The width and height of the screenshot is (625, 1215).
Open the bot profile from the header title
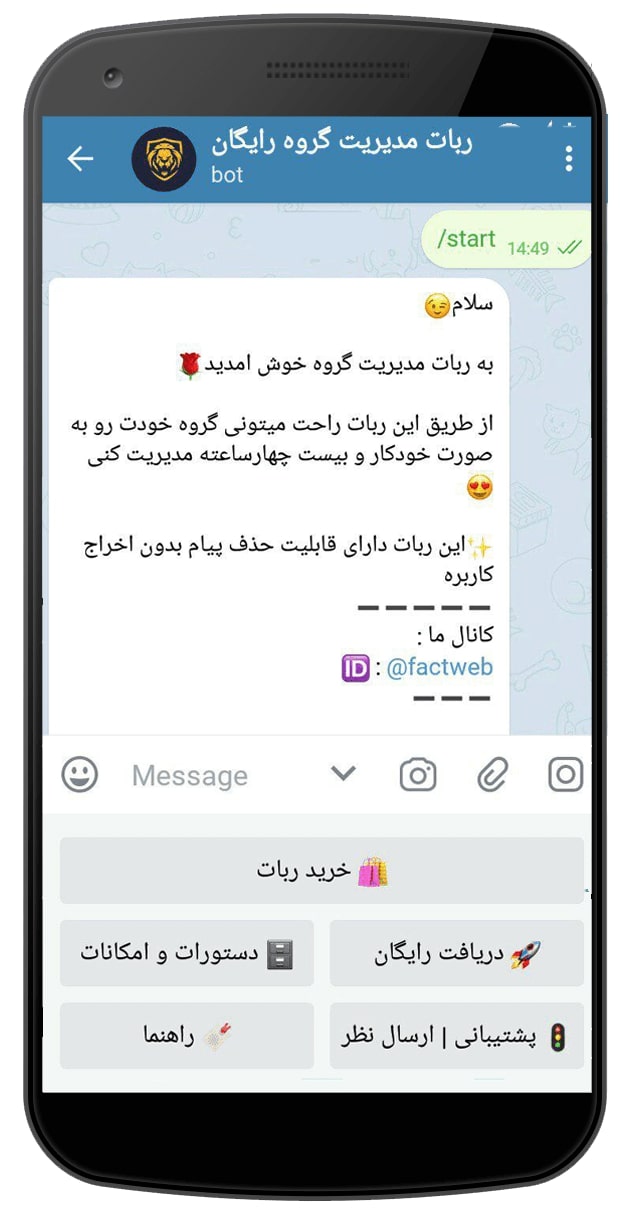pos(340,145)
